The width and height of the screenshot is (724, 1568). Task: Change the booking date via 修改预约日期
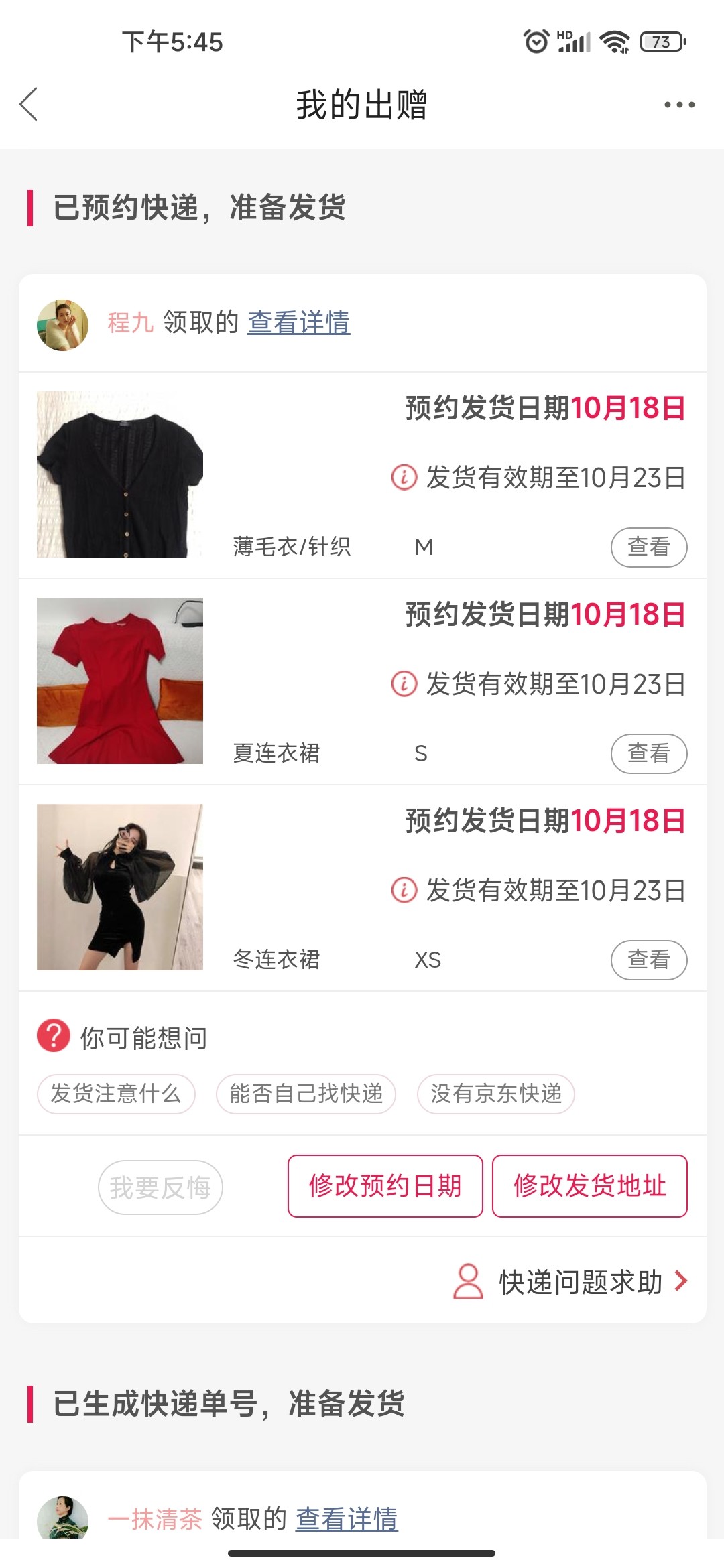(x=385, y=1186)
